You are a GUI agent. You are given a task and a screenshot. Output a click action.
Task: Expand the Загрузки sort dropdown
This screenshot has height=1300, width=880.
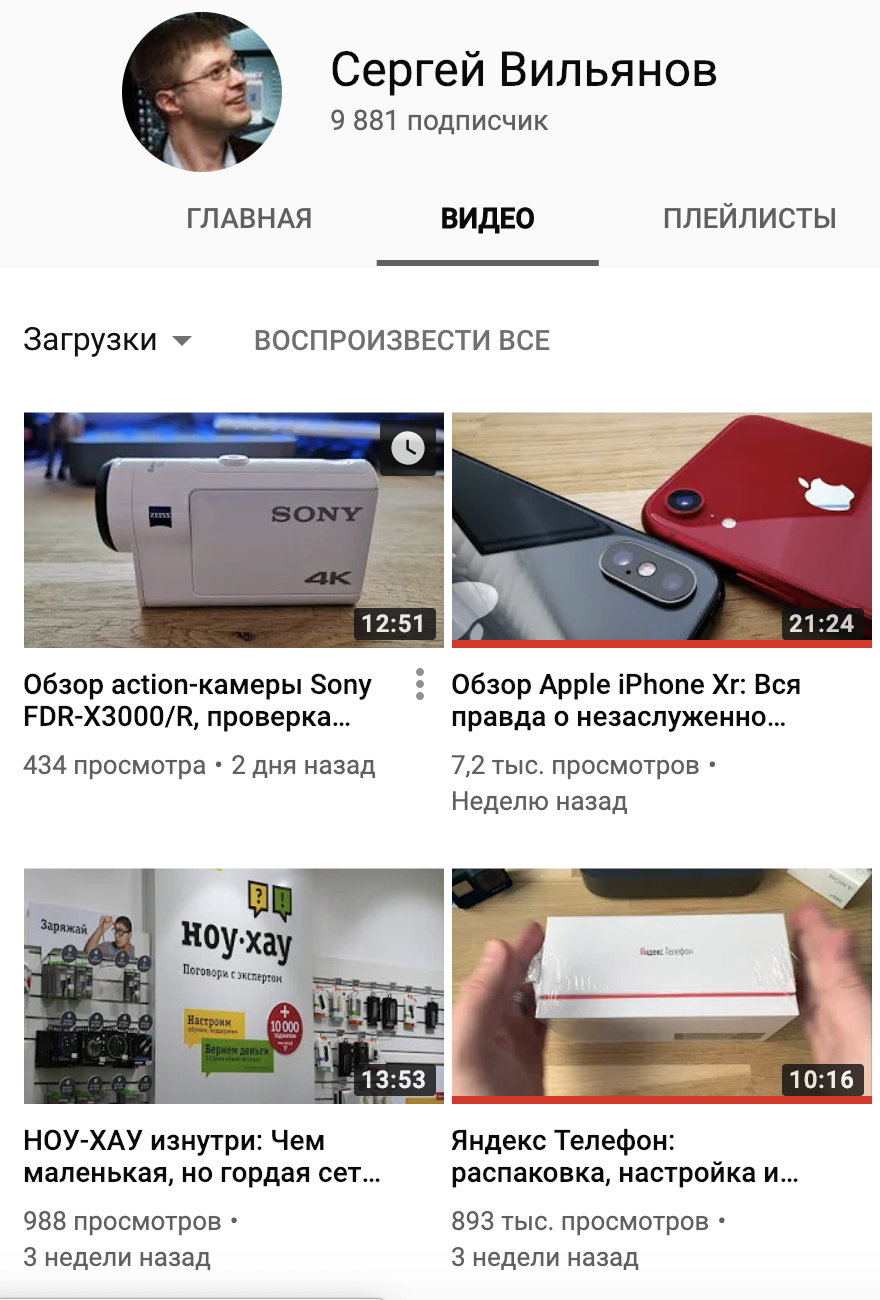point(107,340)
